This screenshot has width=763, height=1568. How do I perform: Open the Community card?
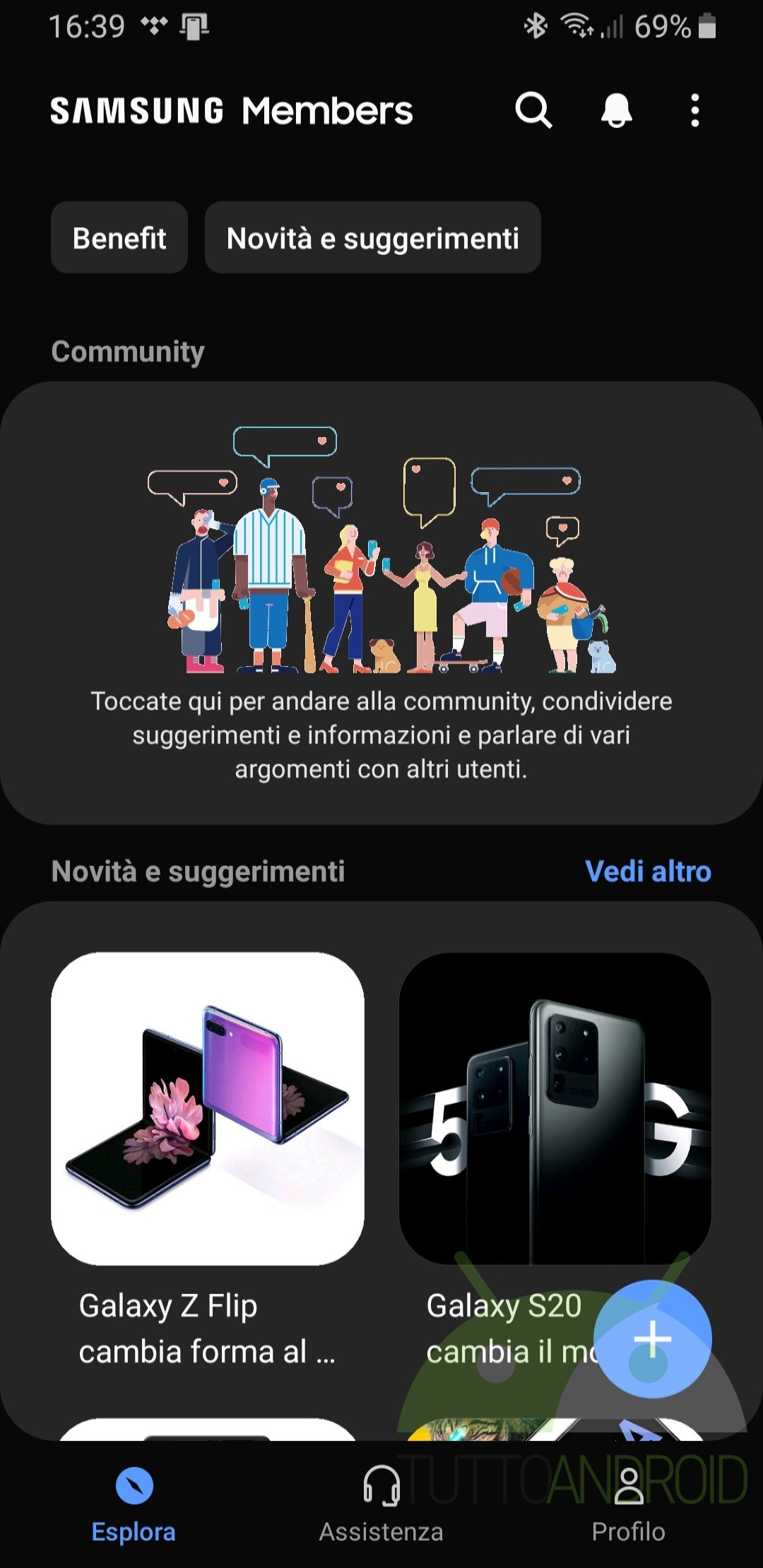[381, 603]
